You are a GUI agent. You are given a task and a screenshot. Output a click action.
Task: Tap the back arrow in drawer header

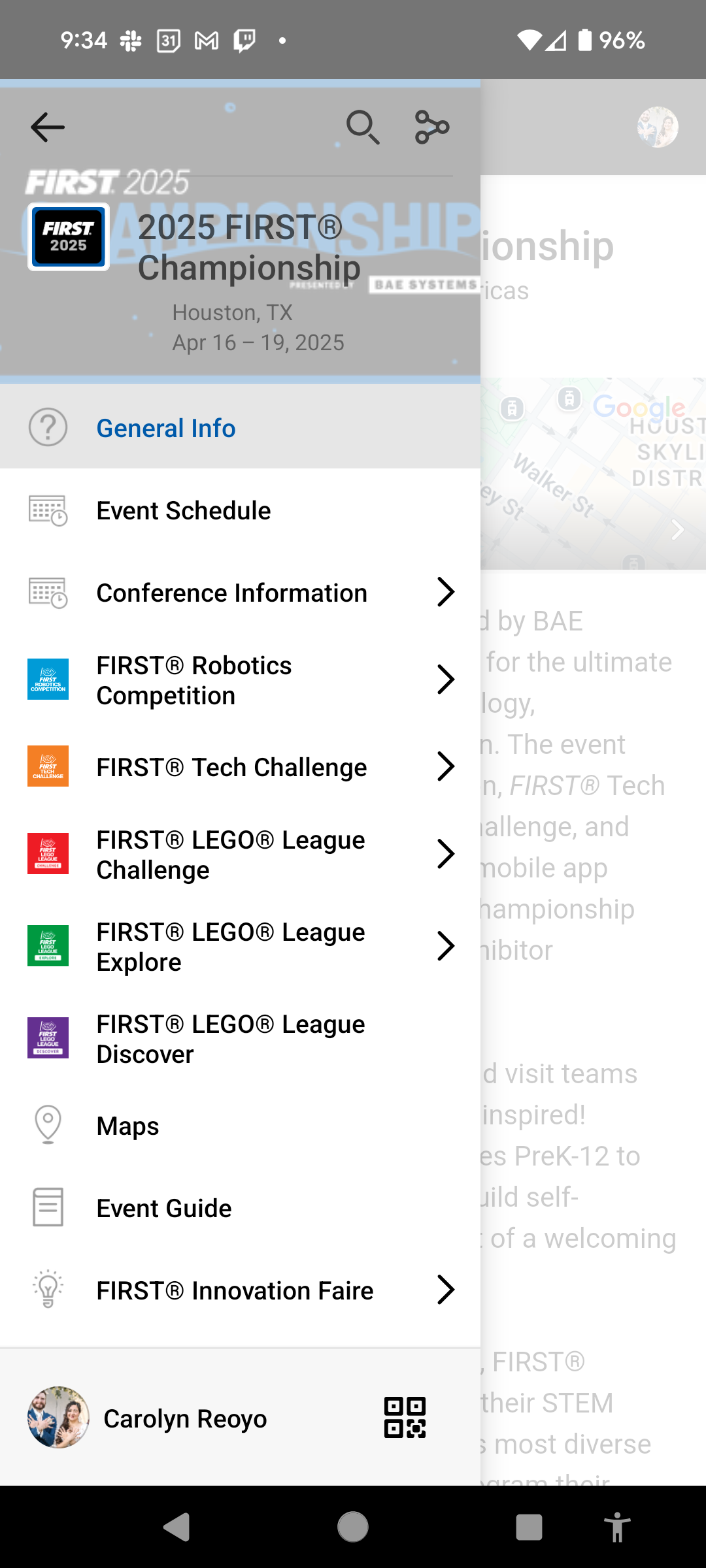point(48,127)
